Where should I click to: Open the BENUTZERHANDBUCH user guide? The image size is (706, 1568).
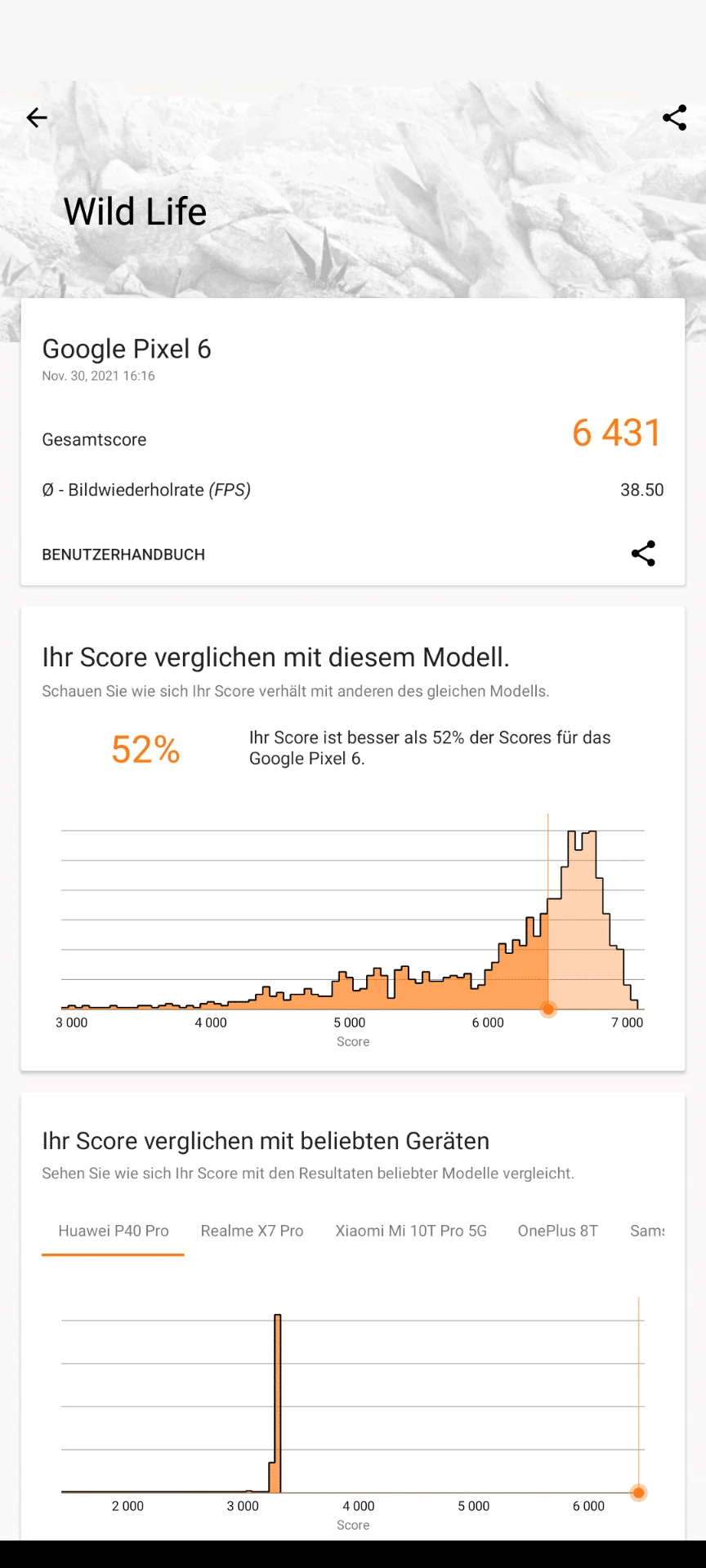pyautogui.click(x=123, y=555)
